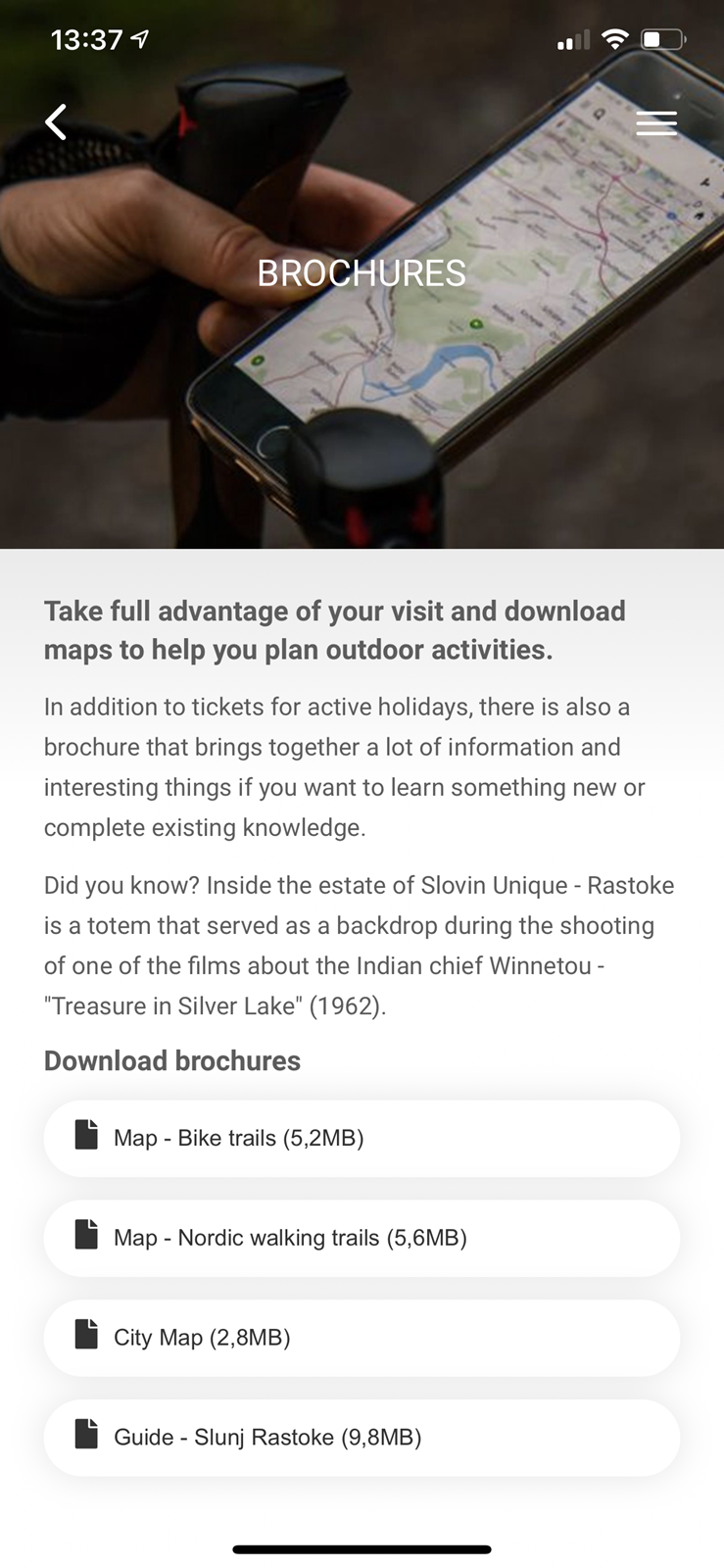Viewport: 724px width, 1568px height.
Task: Get the City Map brochure
Action: click(362, 1338)
